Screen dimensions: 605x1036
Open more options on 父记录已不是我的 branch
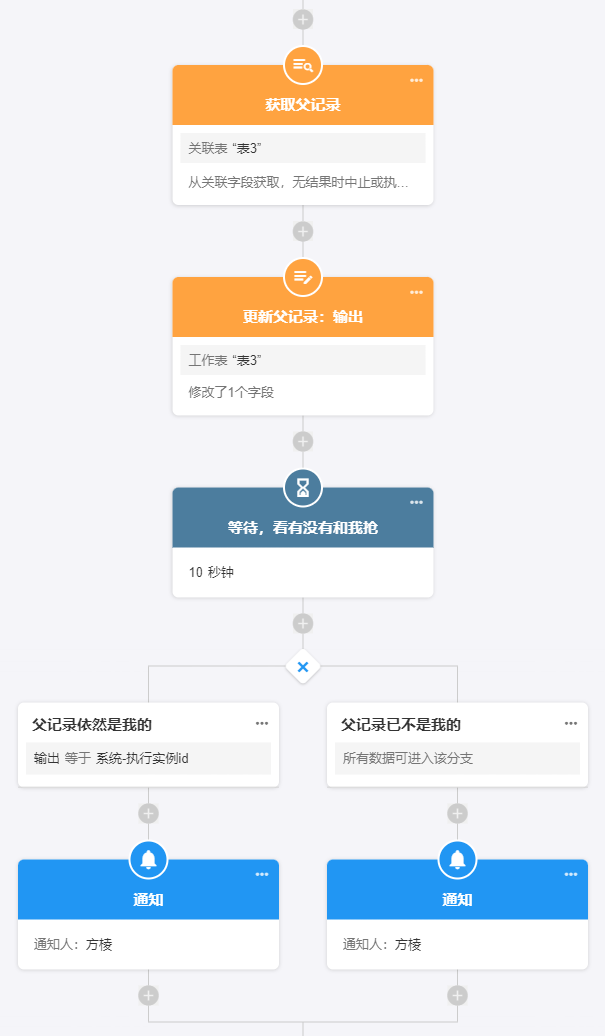[x=571, y=723]
